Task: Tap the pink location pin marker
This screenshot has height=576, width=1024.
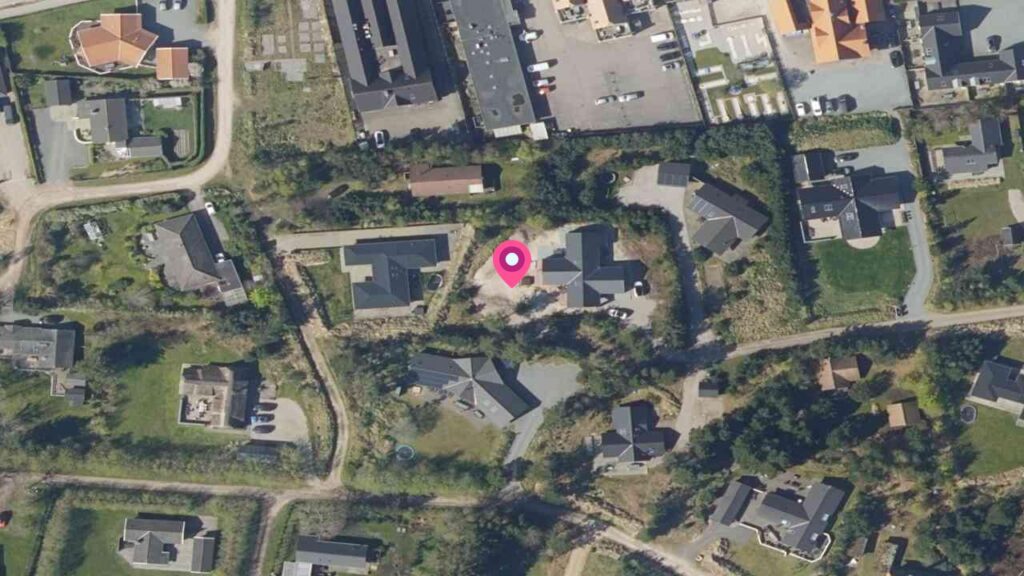Action: (512, 262)
